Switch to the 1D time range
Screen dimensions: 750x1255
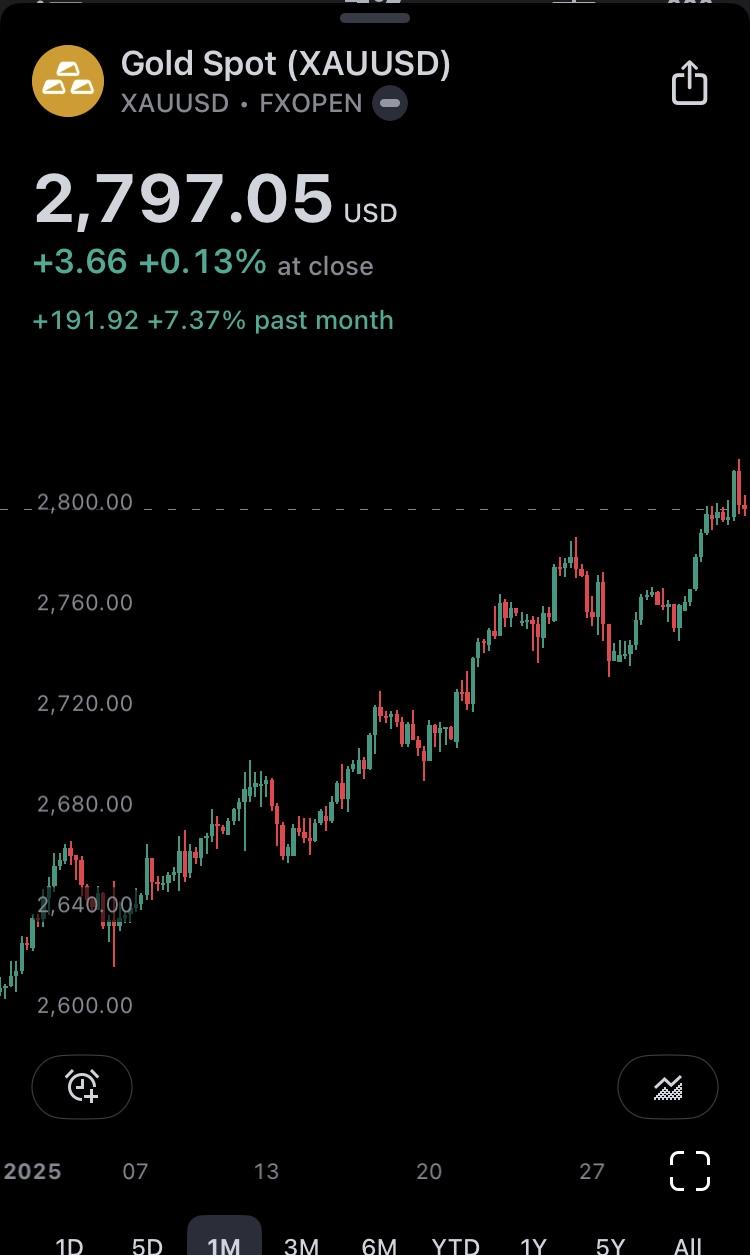point(69,1245)
